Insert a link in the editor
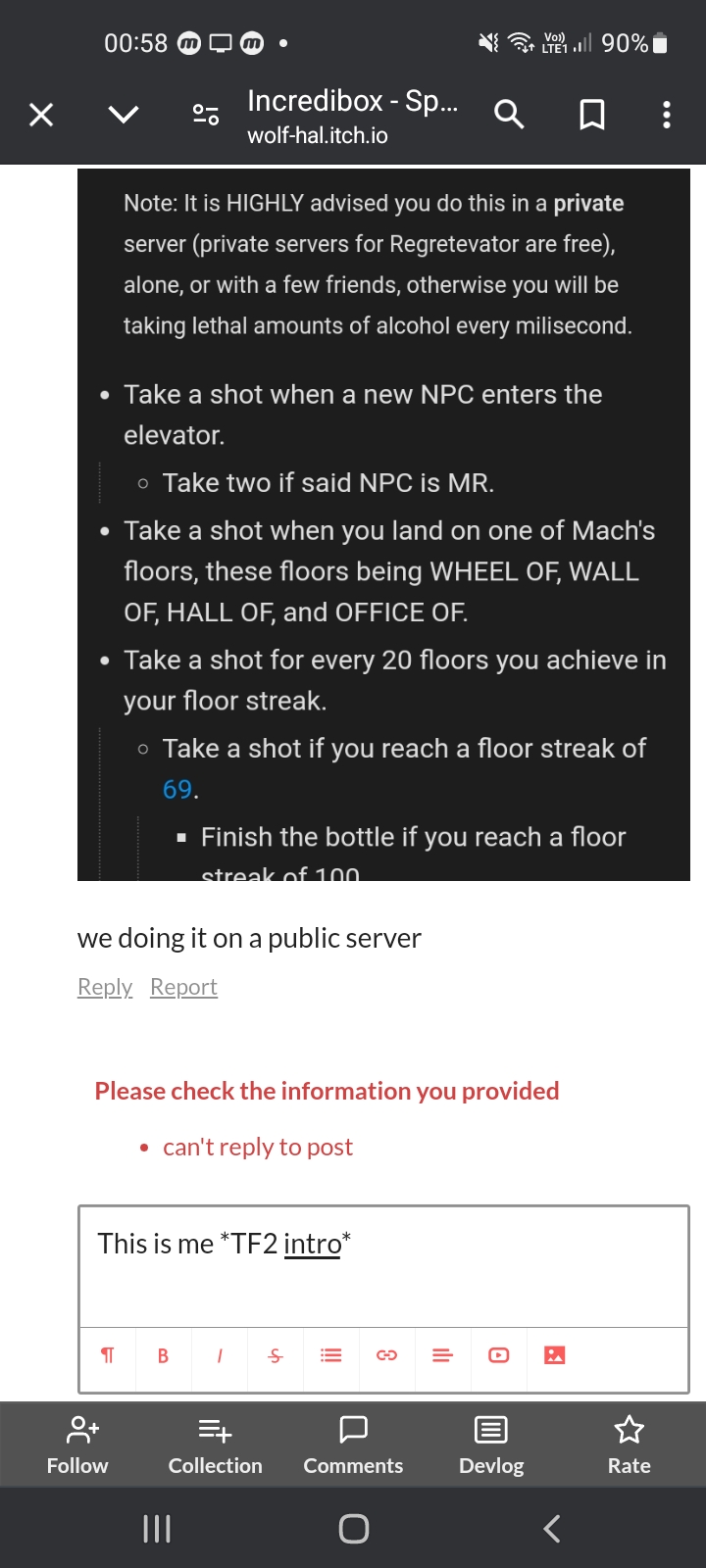Viewport: 706px width, 1568px height. (387, 1355)
